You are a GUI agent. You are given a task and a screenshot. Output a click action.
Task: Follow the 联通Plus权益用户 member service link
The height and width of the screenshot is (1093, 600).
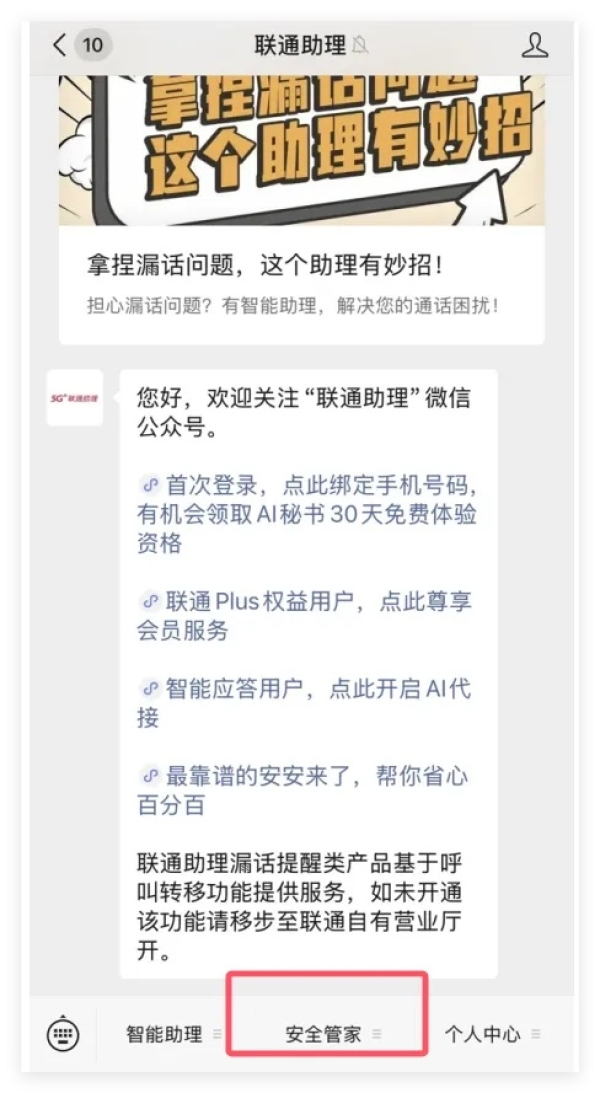[304, 616]
